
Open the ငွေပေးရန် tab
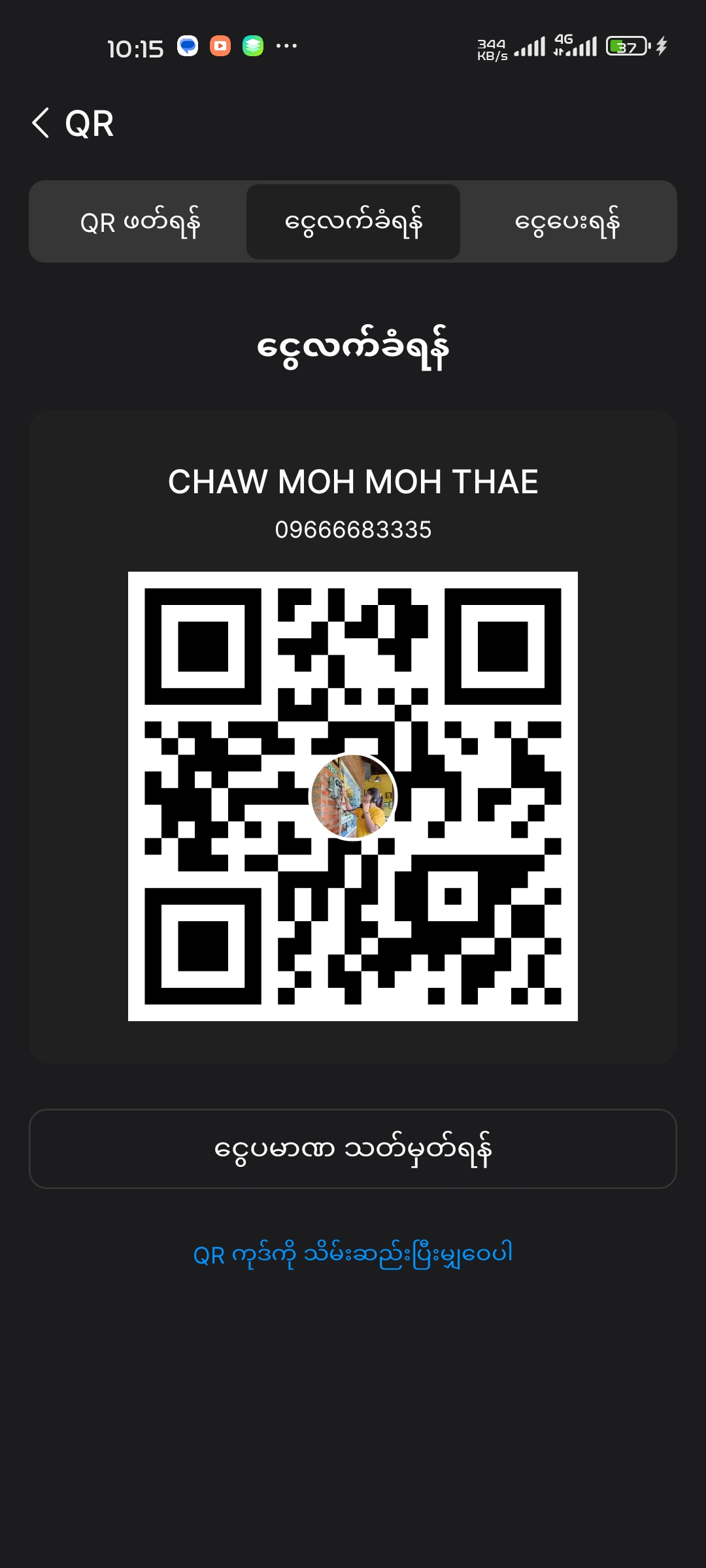[567, 222]
